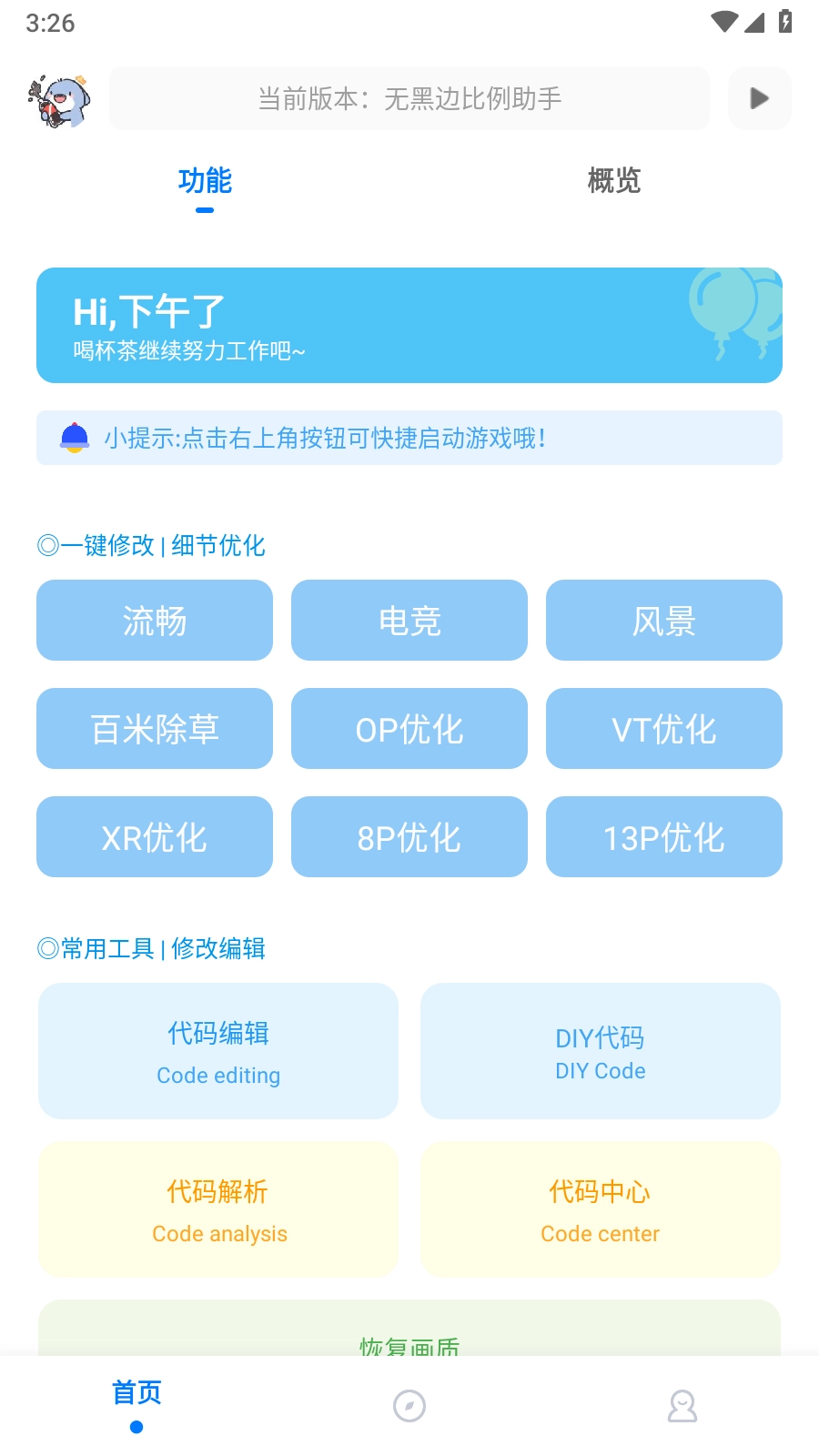Viewport: 819px width, 1456px height.
Task: Select the 首页 home icon at the bottom
Action: point(136,1392)
